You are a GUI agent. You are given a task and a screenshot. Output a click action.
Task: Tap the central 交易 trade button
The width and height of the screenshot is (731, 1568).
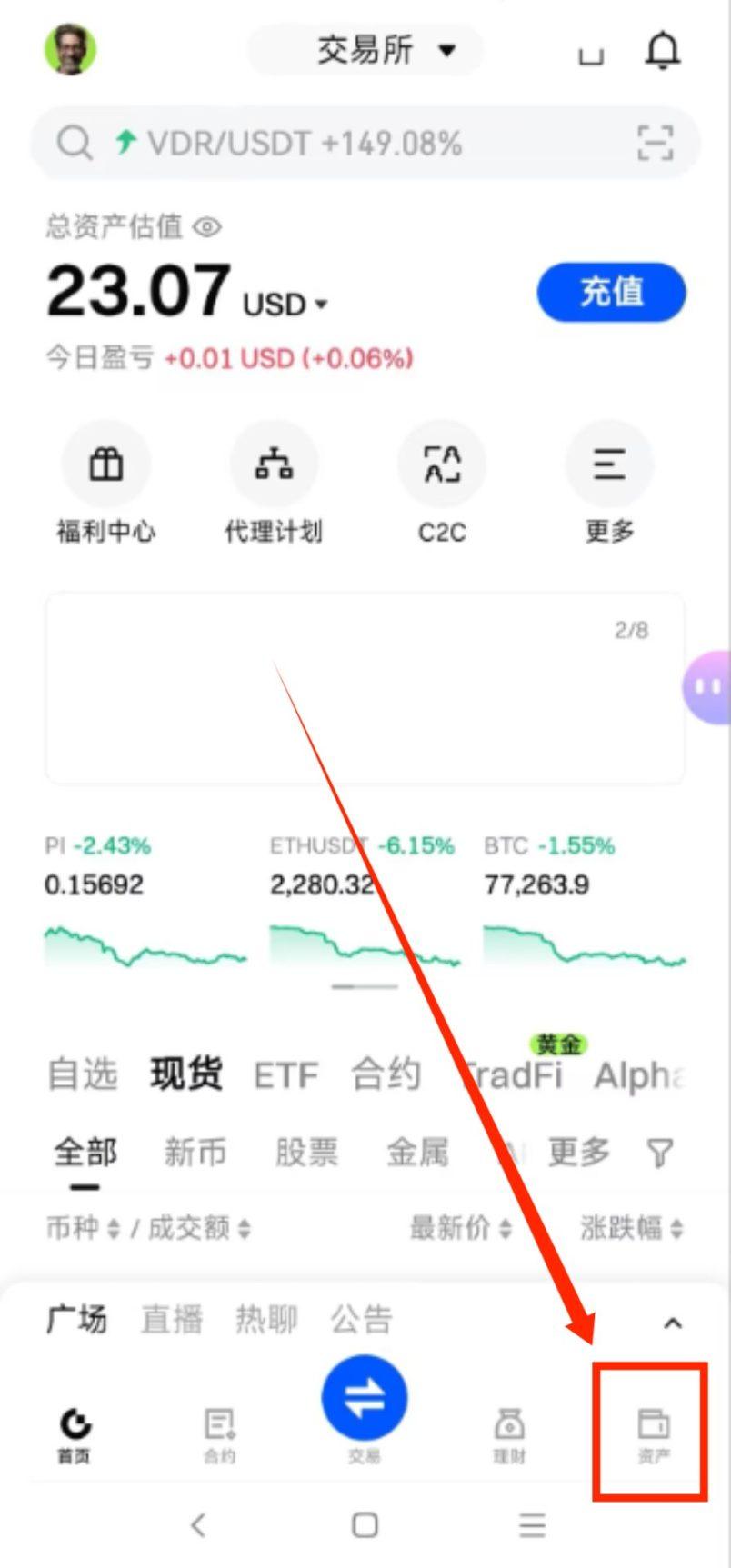[365, 1401]
